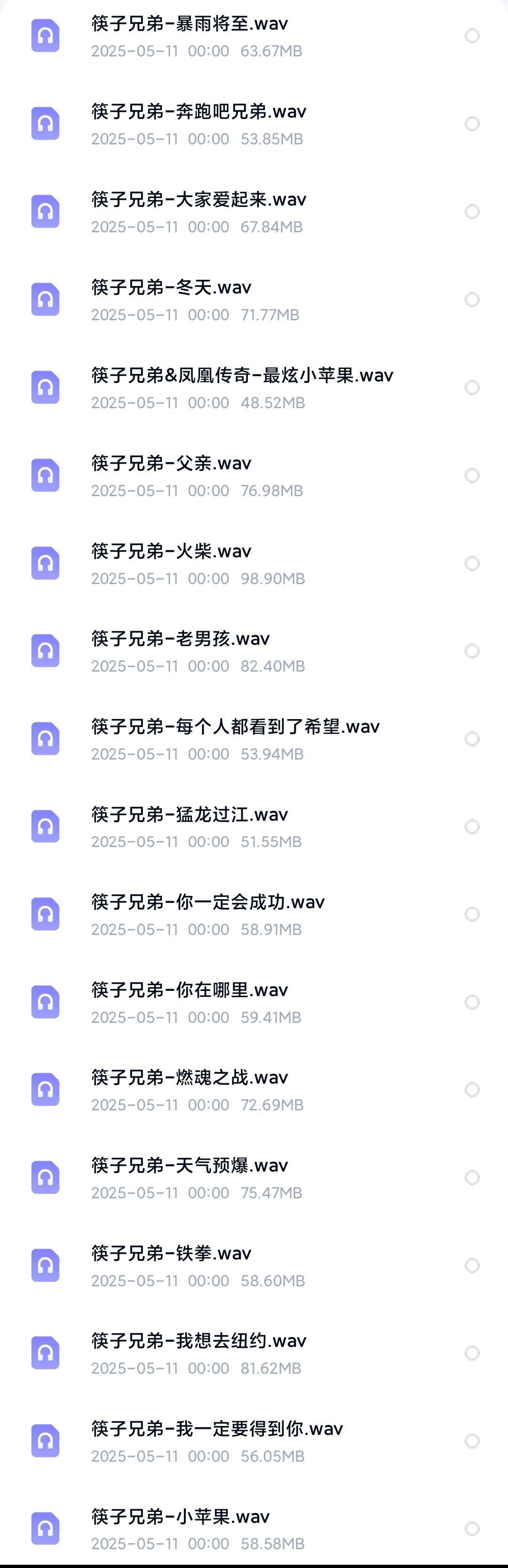Viewport: 508px width, 1568px height.
Task: Open the file 筷子兄弟-燃魂之战.wav
Action: point(190,1078)
